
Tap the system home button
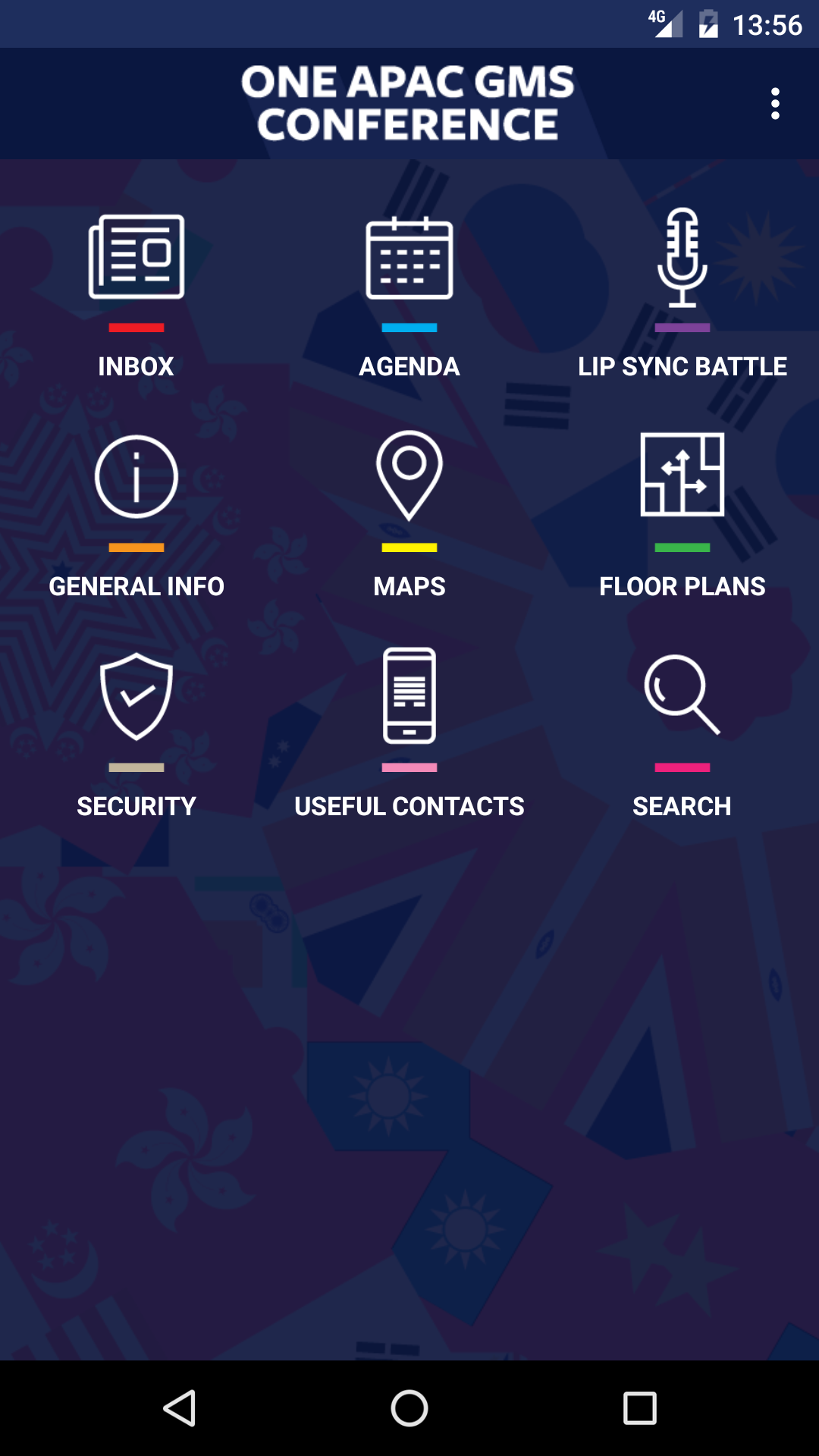coord(409,1408)
